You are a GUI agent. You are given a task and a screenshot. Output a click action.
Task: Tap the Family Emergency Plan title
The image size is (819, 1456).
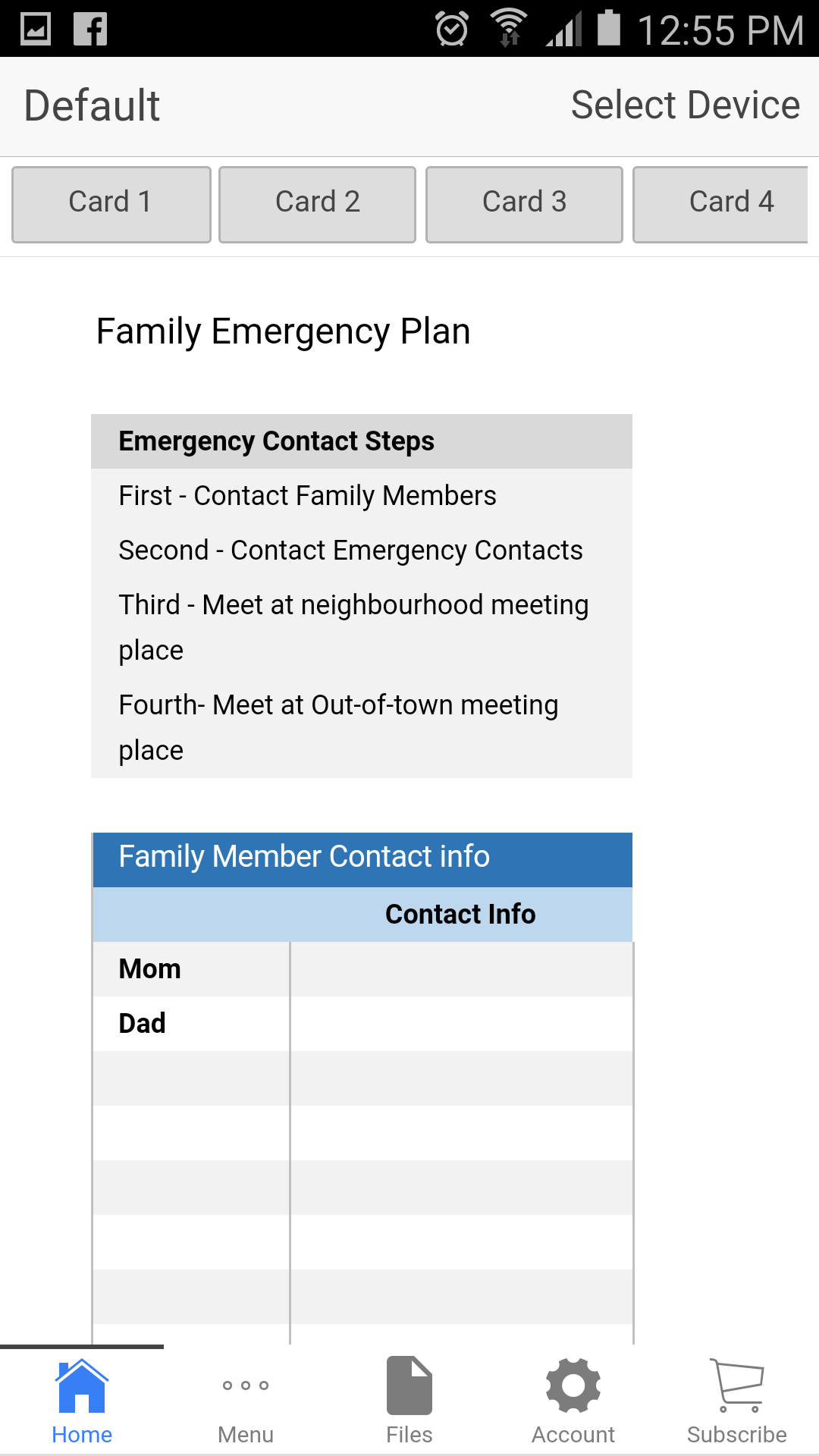tap(282, 331)
